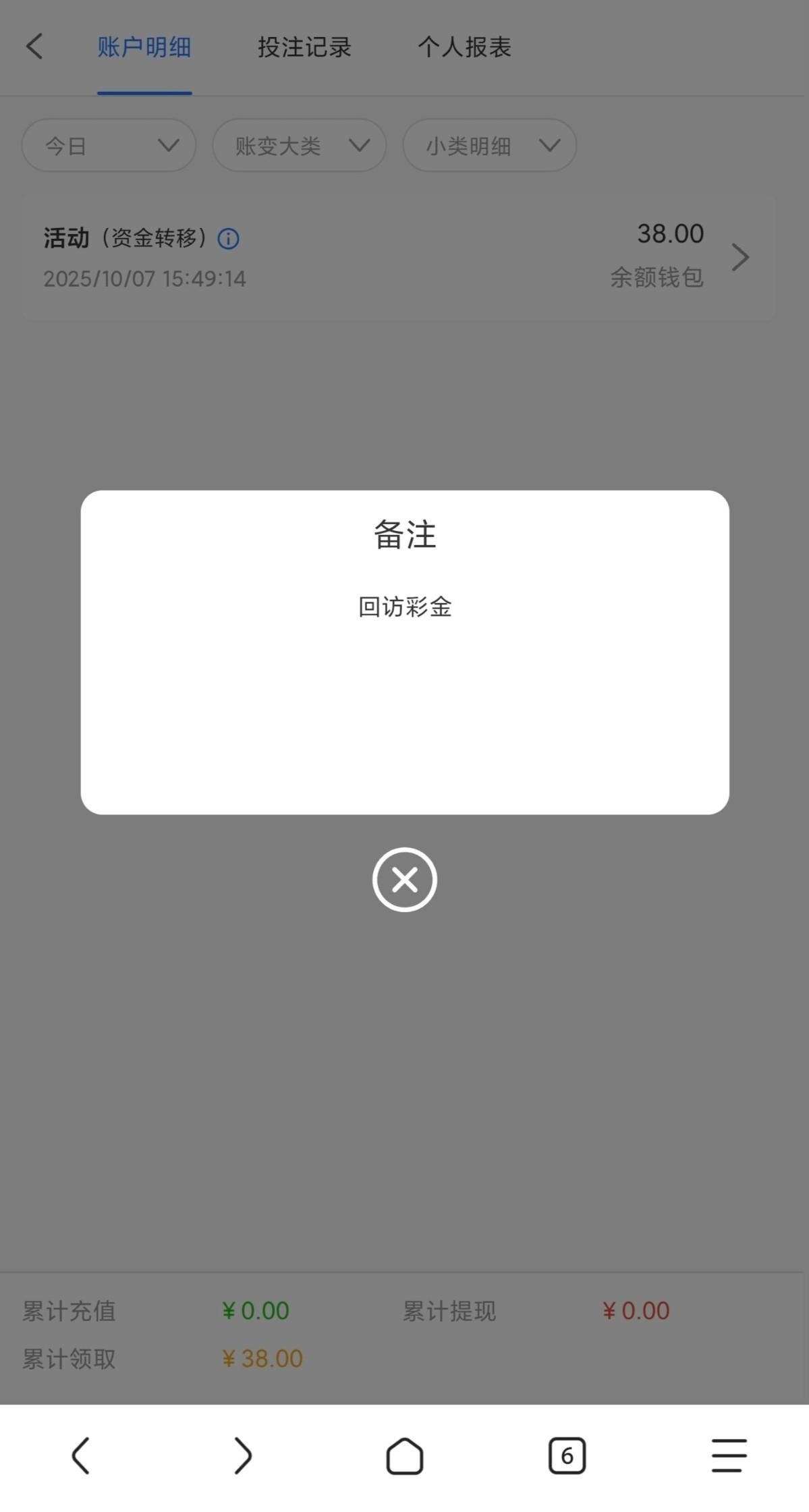Navigate forward with the browser forward arrow

tap(243, 1455)
